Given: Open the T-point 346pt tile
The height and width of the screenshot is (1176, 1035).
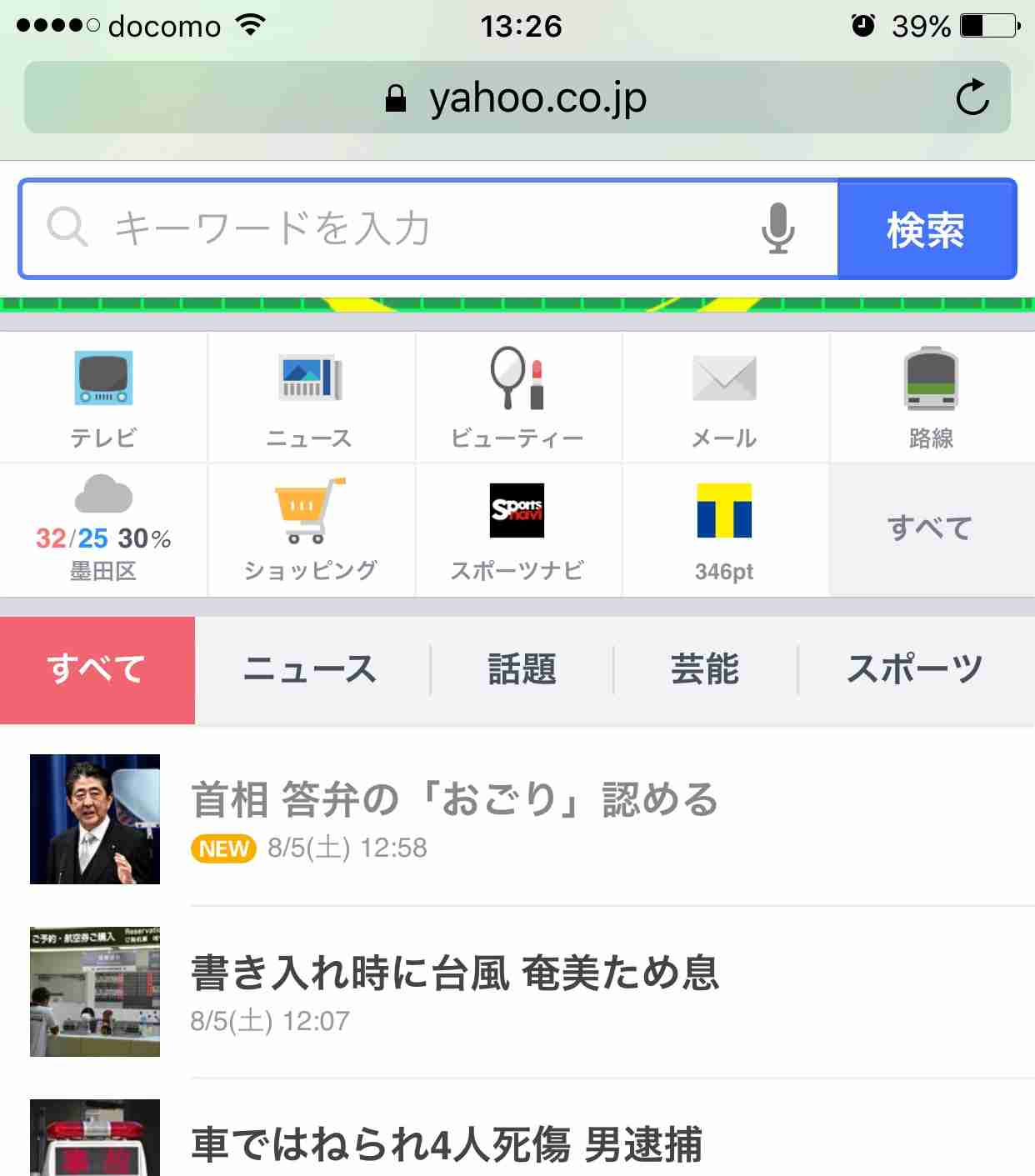Looking at the screenshot, I should (724, 530).
